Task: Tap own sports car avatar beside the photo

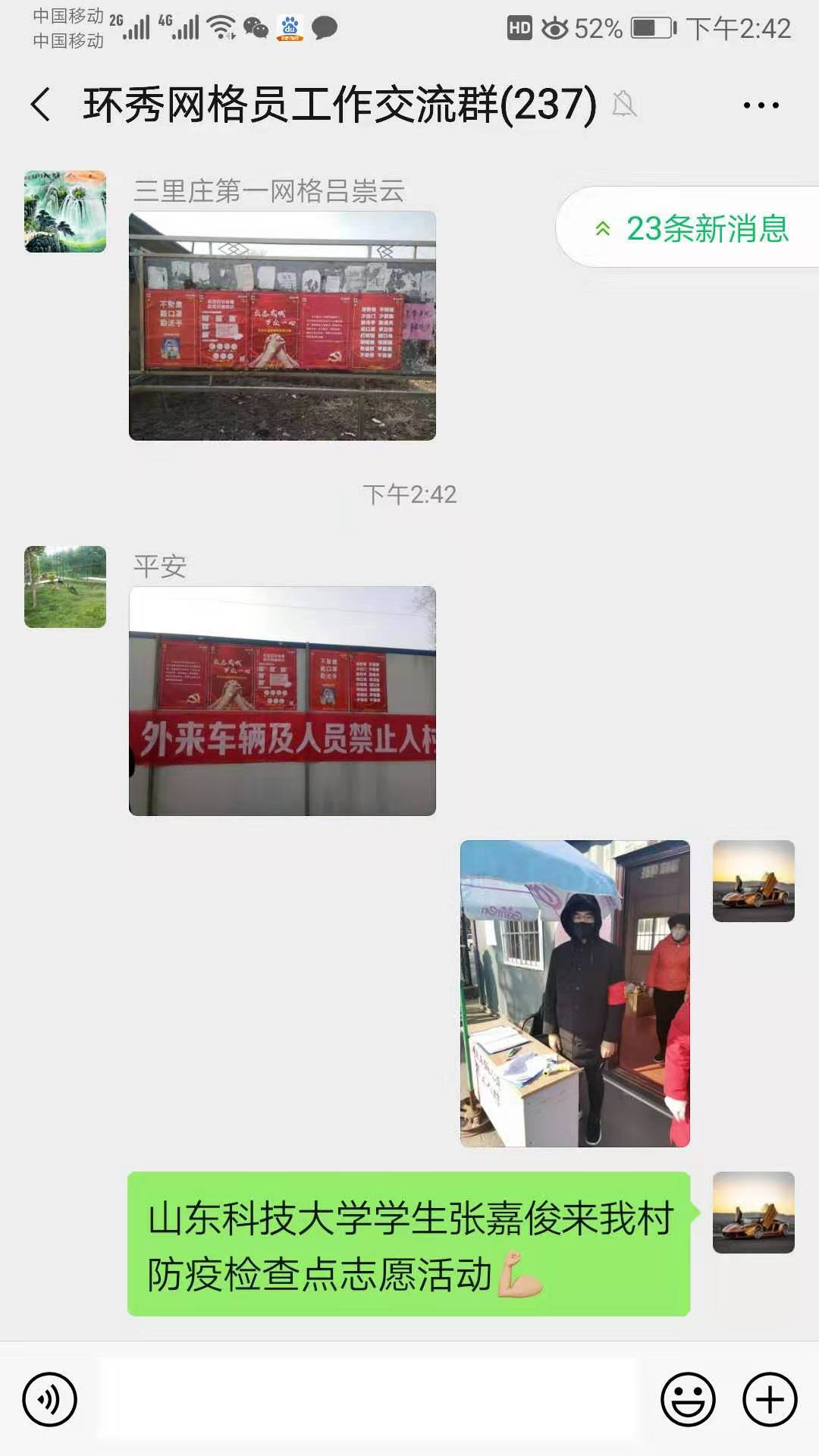Action: [753, 881]
